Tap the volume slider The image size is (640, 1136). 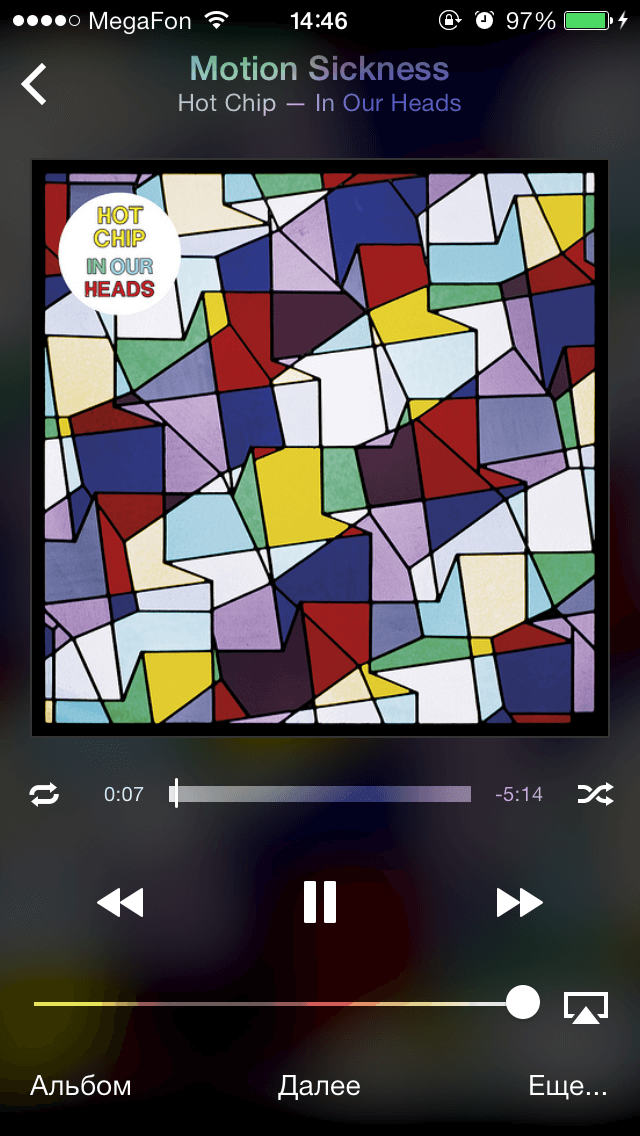(280, 1003)
